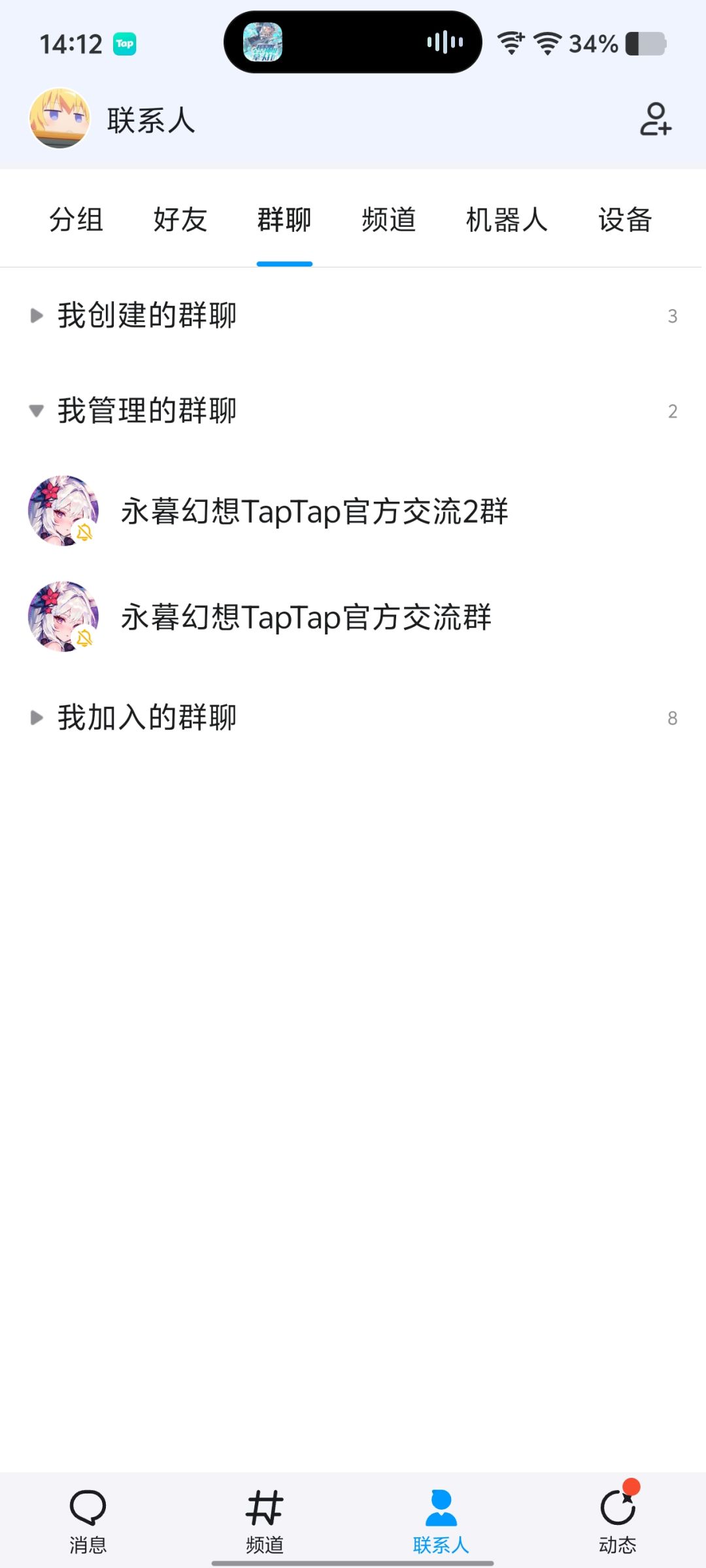706x1568 pixels.
Task: Open the add contact icon
Action: click(x=654, y=120)
